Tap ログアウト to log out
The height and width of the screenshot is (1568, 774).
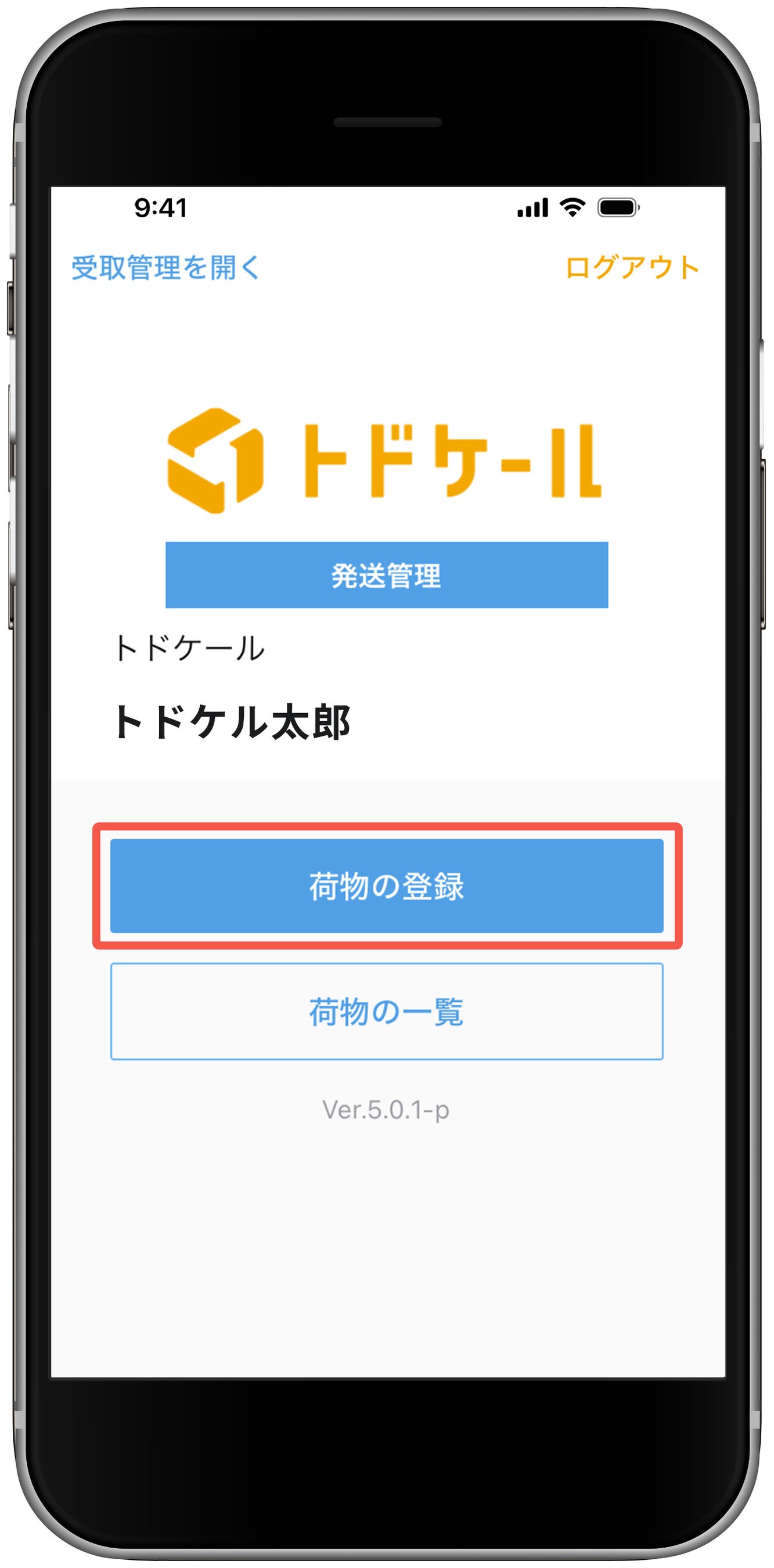(632, 268)
